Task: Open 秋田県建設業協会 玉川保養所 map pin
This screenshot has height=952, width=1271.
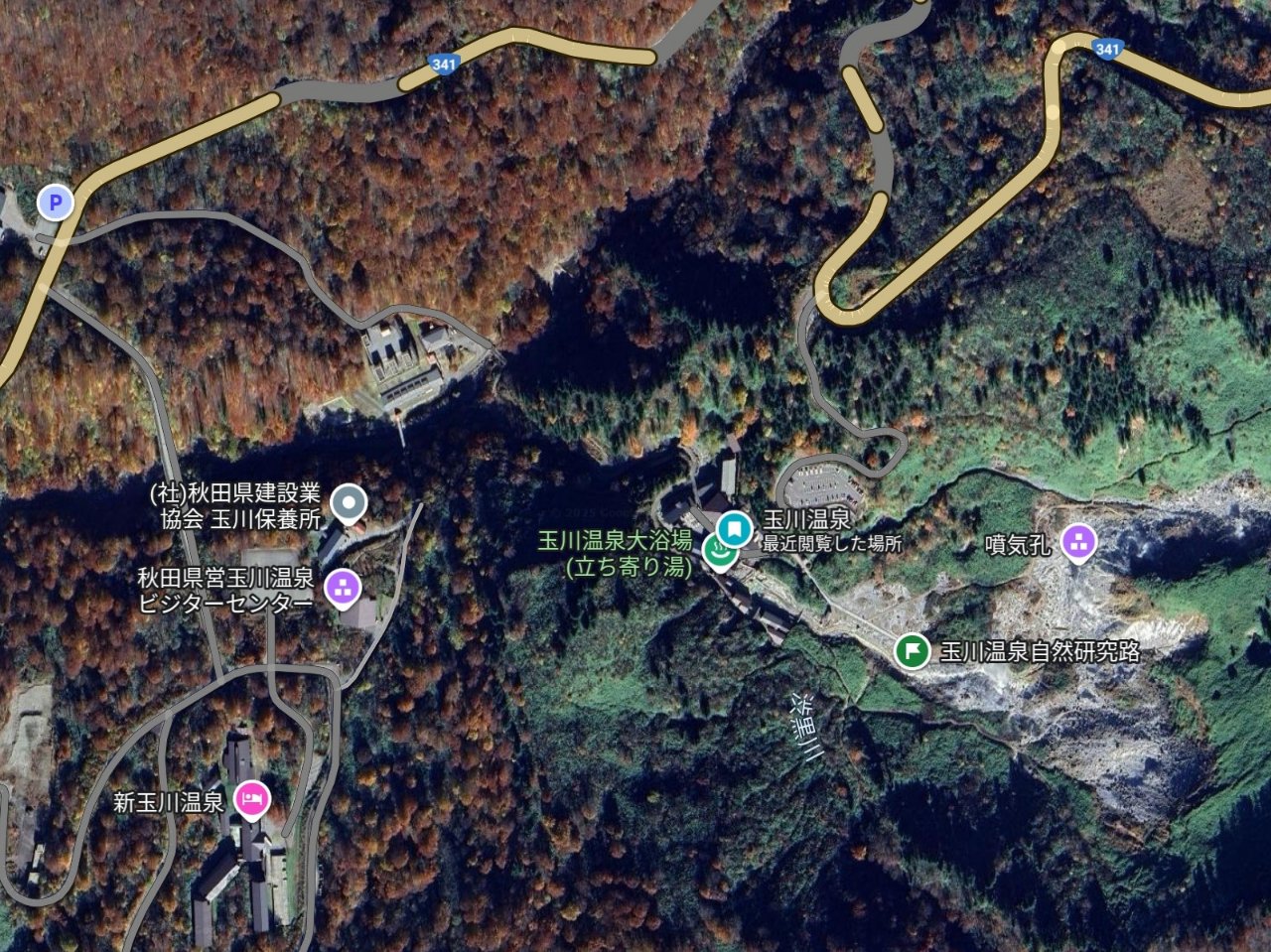Action: [348, 503]
